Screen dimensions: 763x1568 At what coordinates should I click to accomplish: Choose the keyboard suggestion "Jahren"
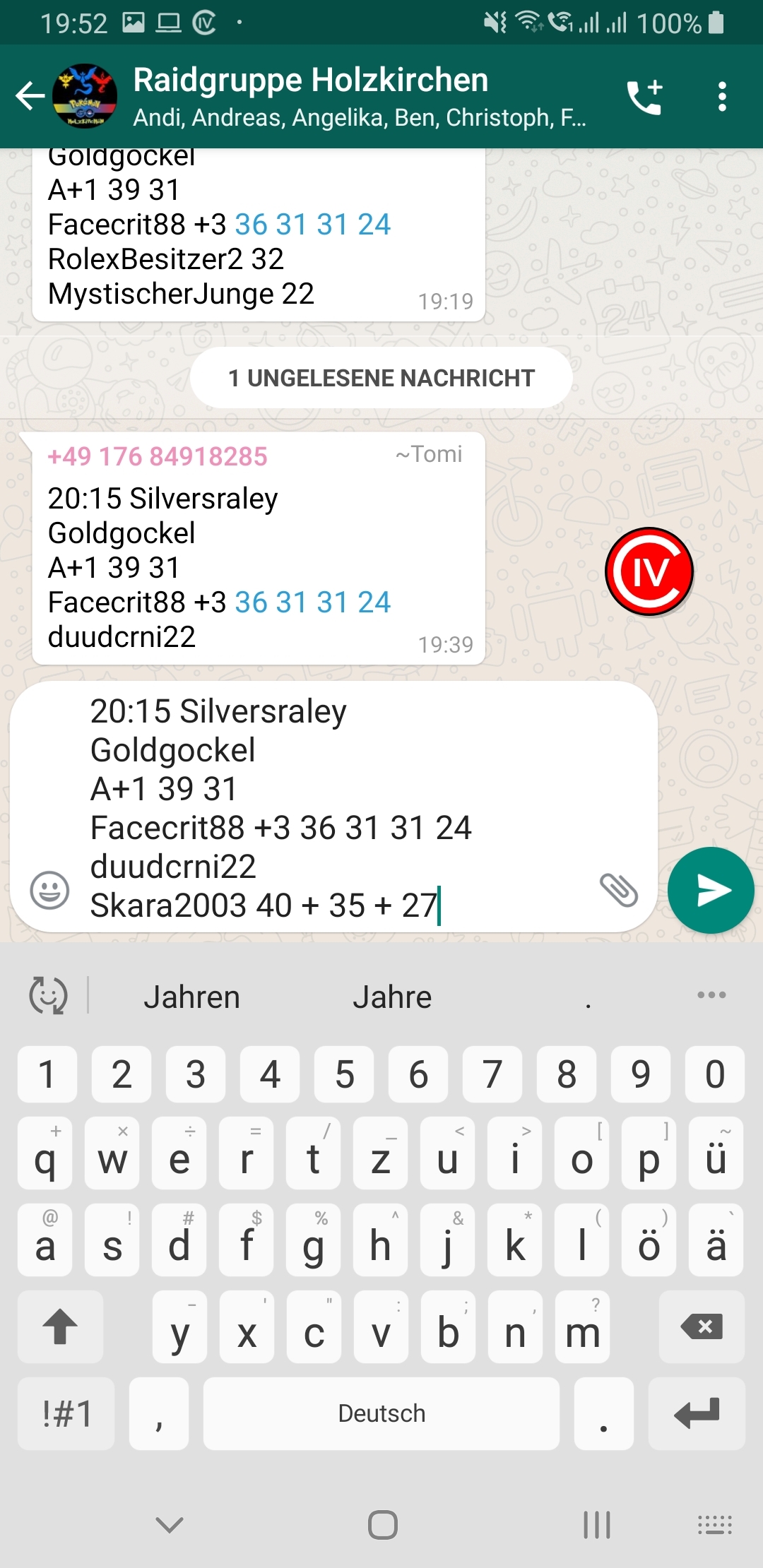(192, 997)
